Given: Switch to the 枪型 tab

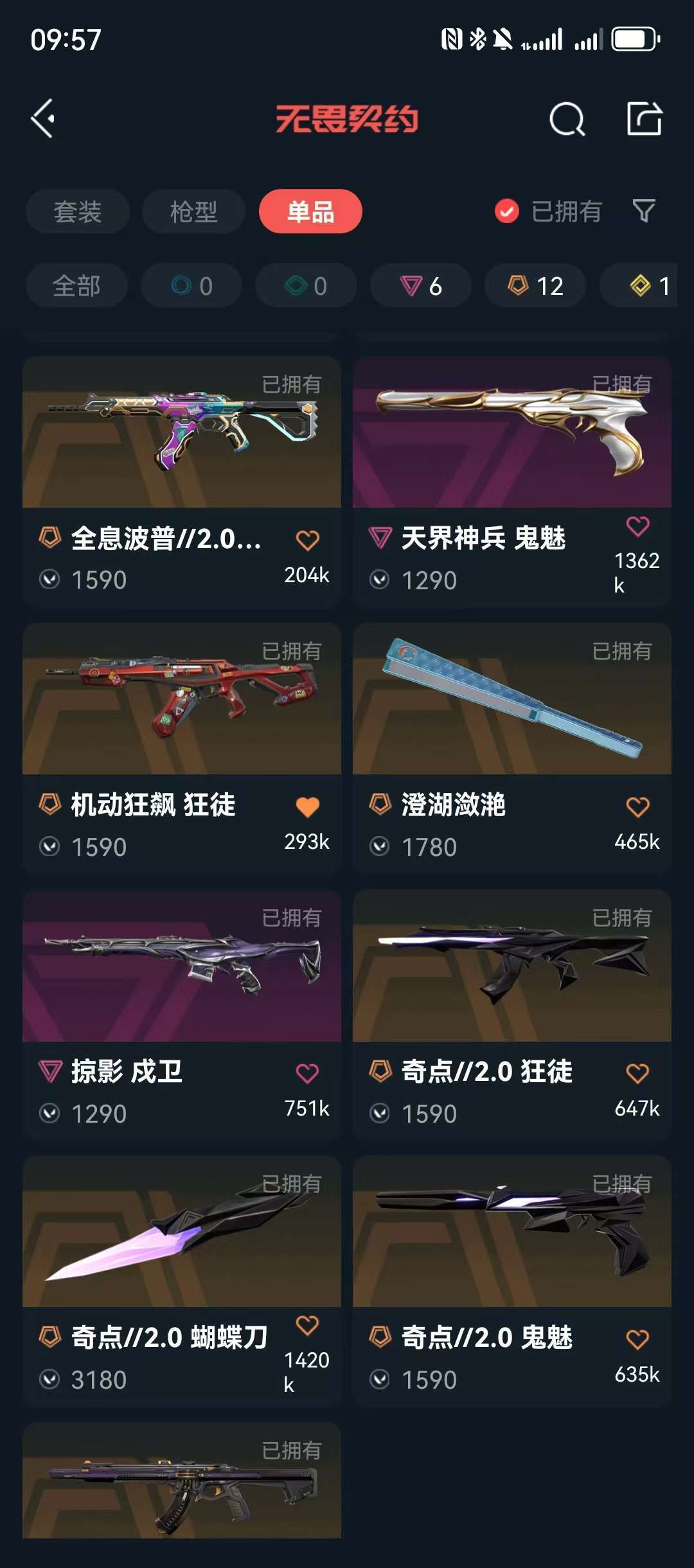Looking at the screenshot, I should click(x=193, y=211).
